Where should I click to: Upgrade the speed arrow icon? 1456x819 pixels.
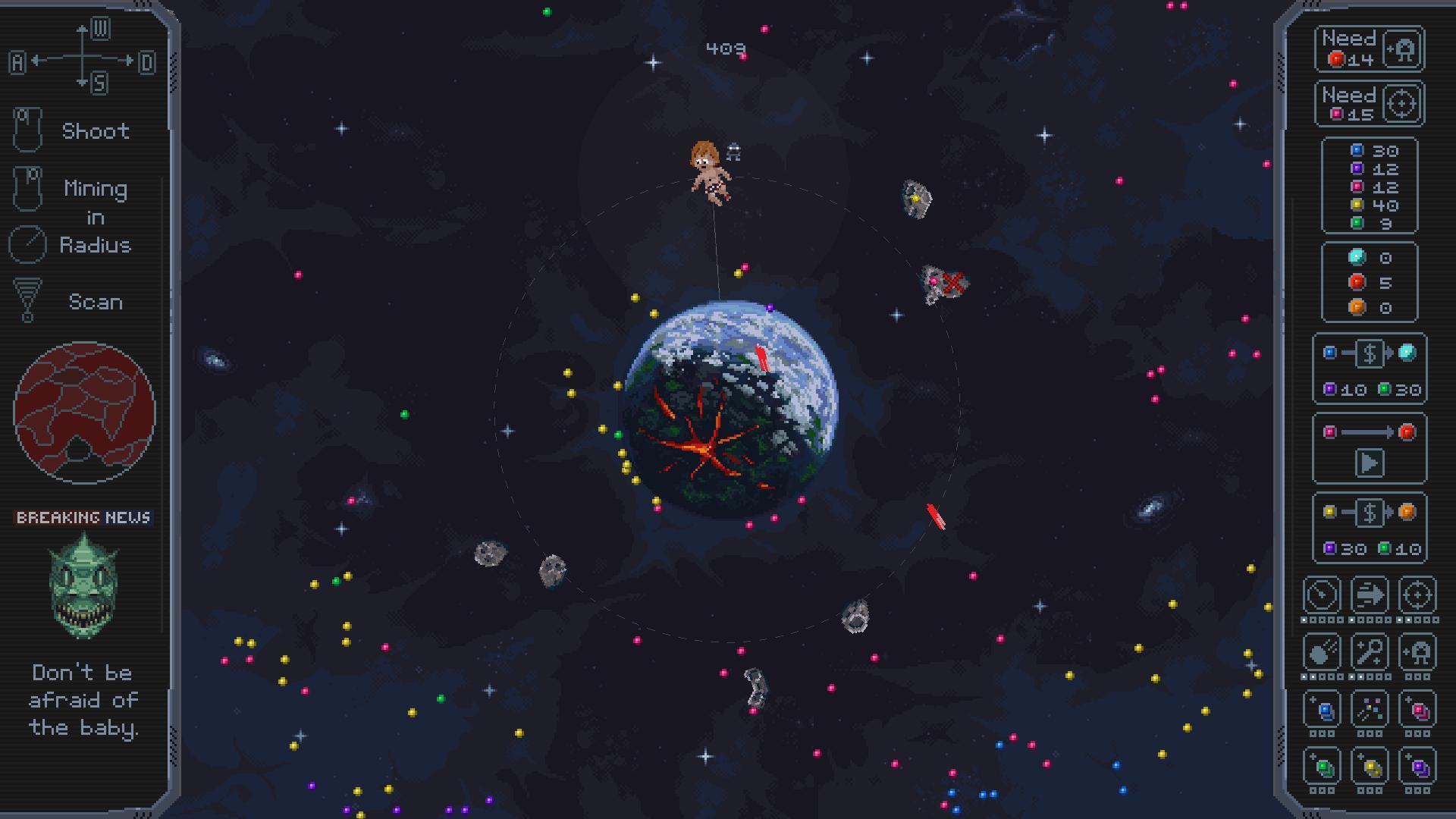[1370, 595]
